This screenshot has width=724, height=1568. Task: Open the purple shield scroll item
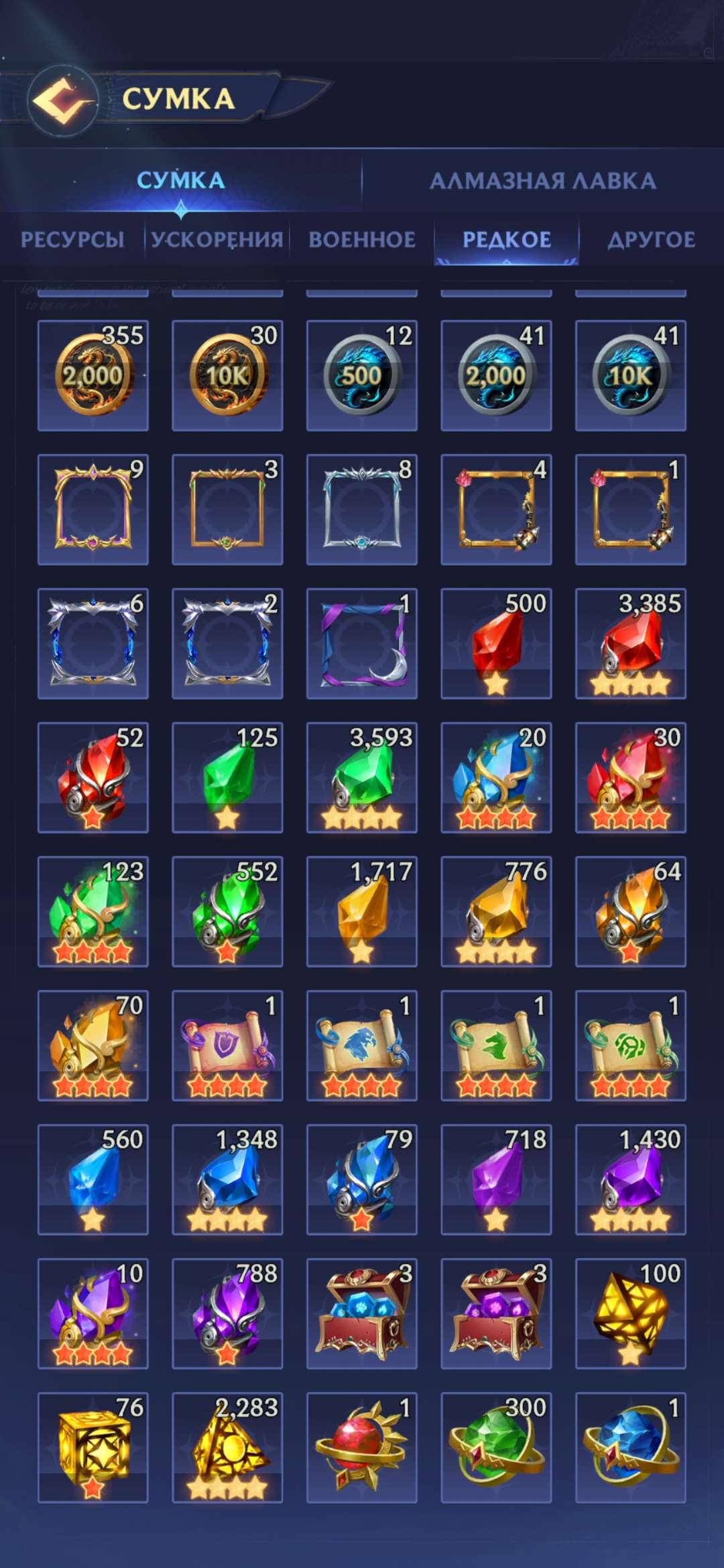pyautogui.click(x=227, y=1046)
